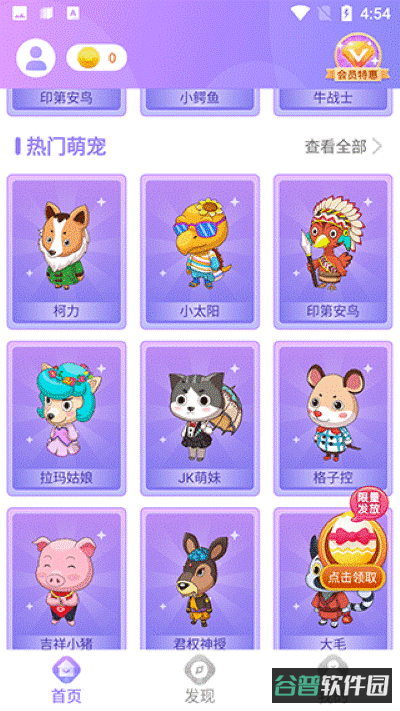Image resolution: width=400 pixels, height=711 pixels.
Task: Open the 牛战士 card
Action: 333,102
